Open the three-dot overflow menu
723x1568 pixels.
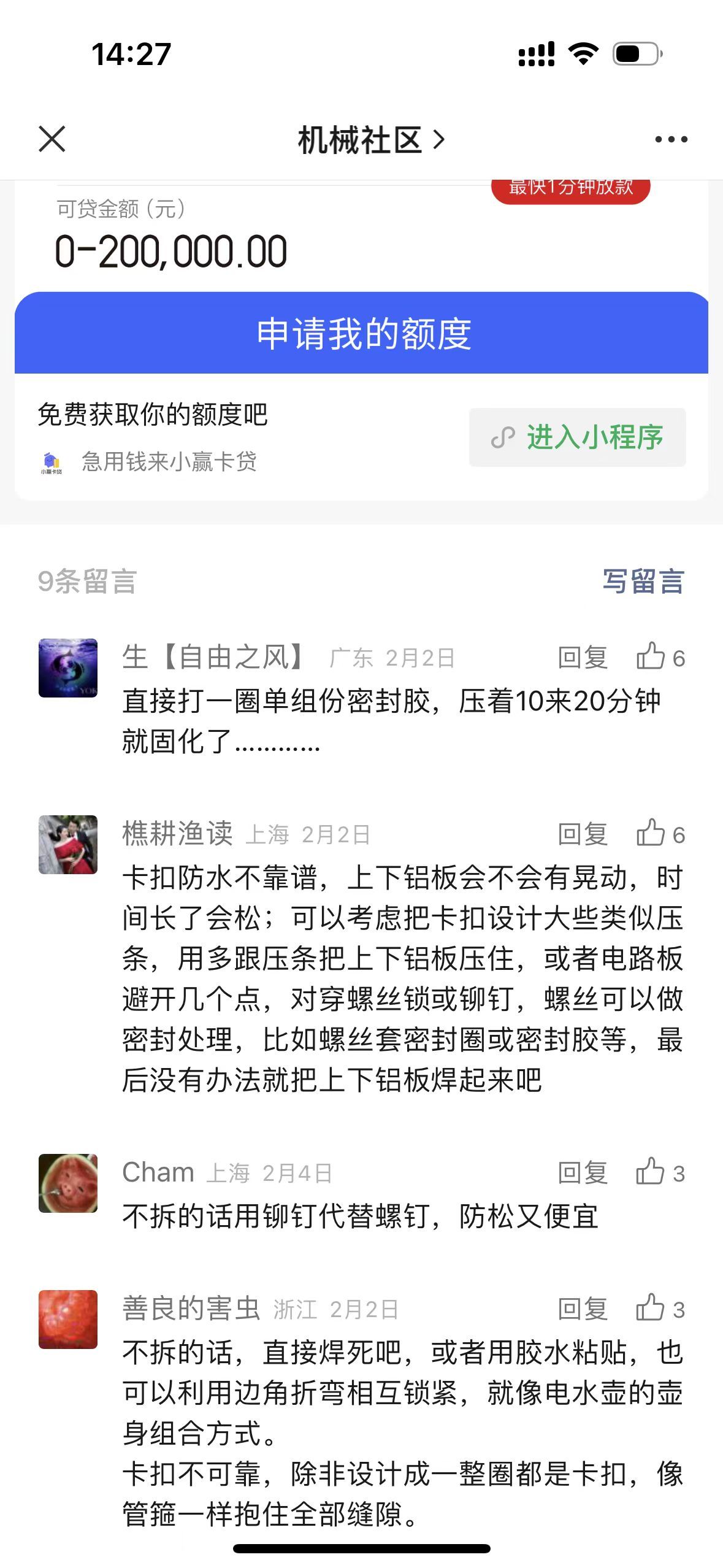pyautogui.click(x=671, y=140)
